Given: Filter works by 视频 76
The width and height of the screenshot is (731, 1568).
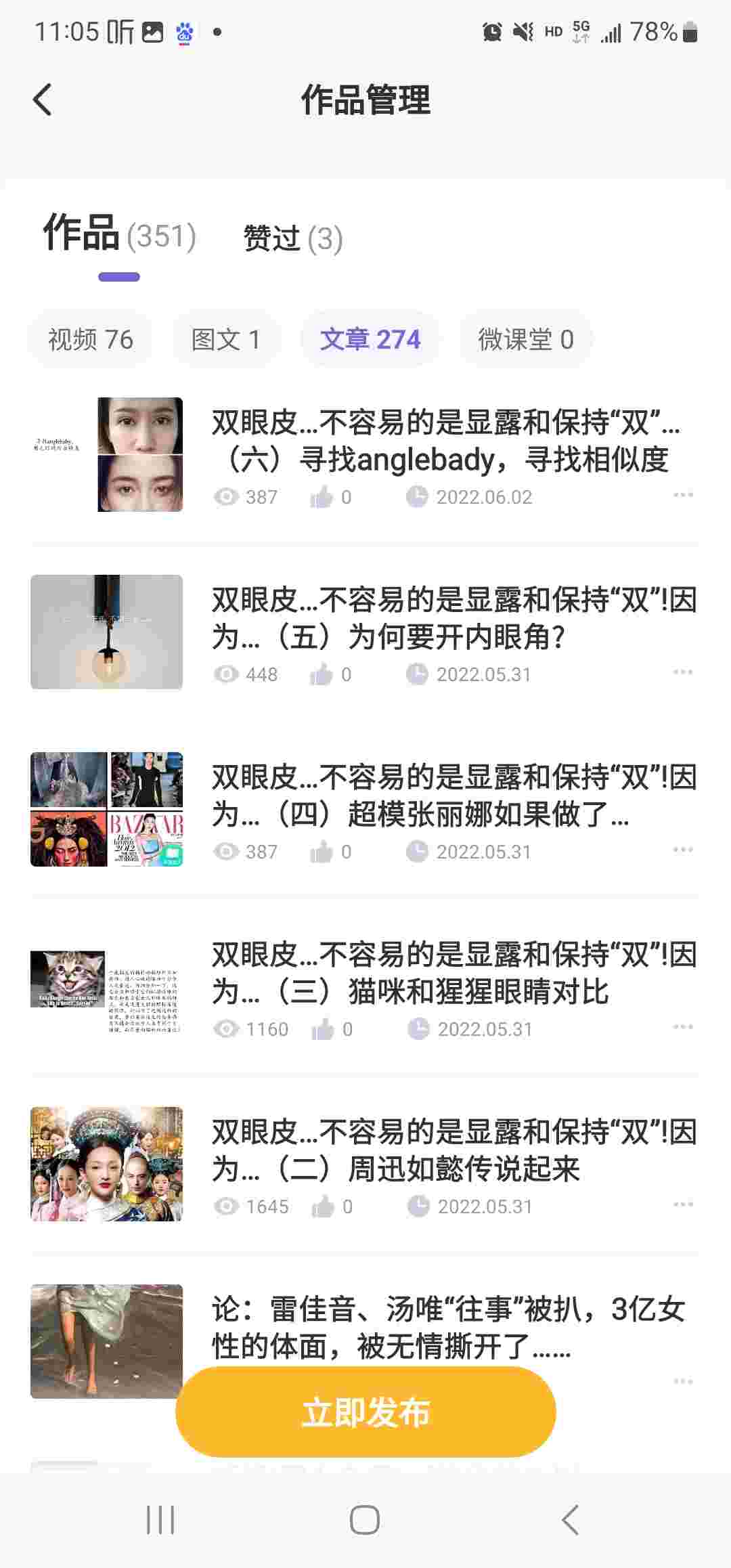Looking at the screenshot, I should (x=90, y=340).
